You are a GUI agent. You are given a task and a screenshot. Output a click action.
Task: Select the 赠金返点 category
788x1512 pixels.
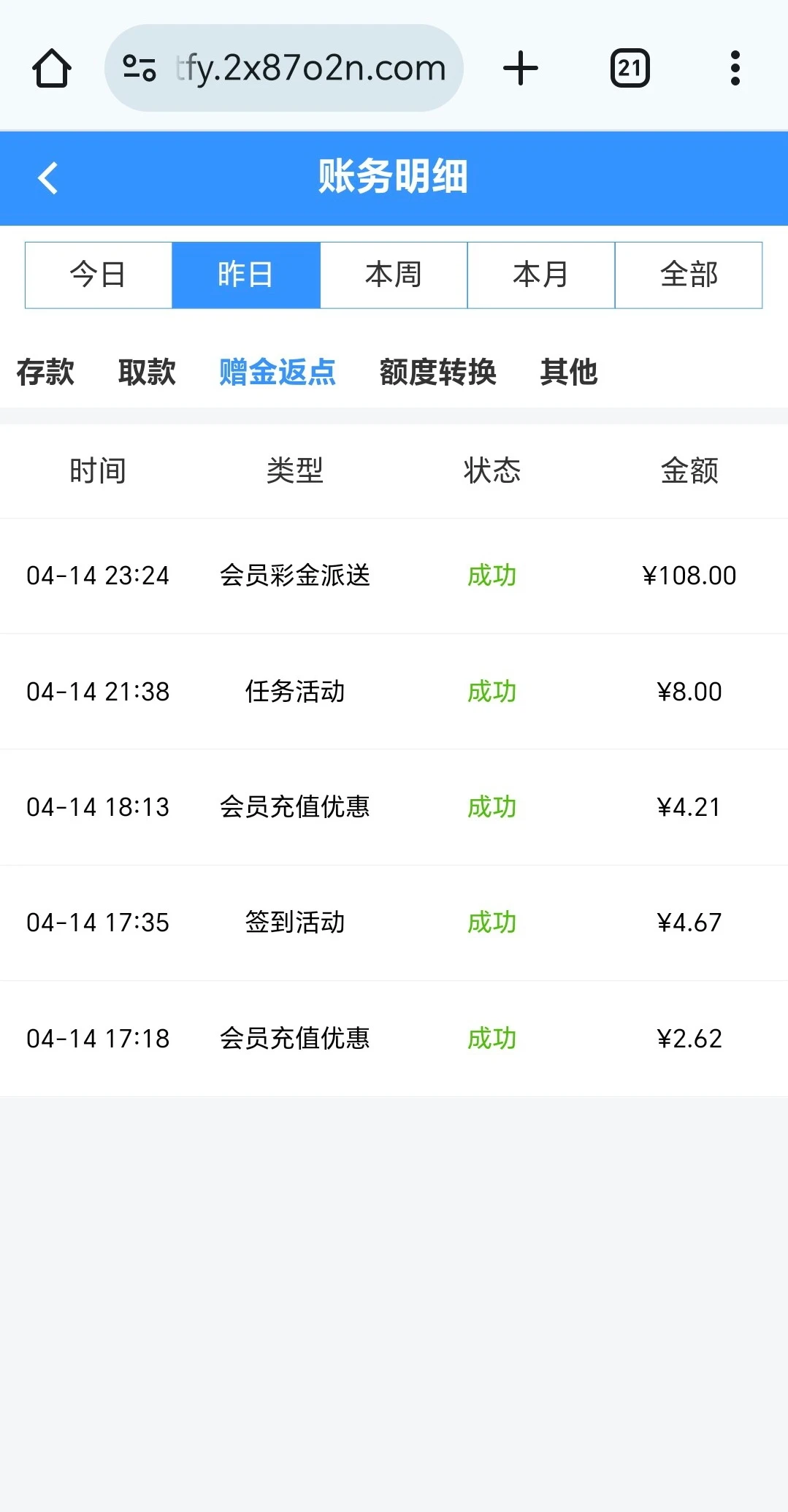pyautogui.click(x=278, y=372)
